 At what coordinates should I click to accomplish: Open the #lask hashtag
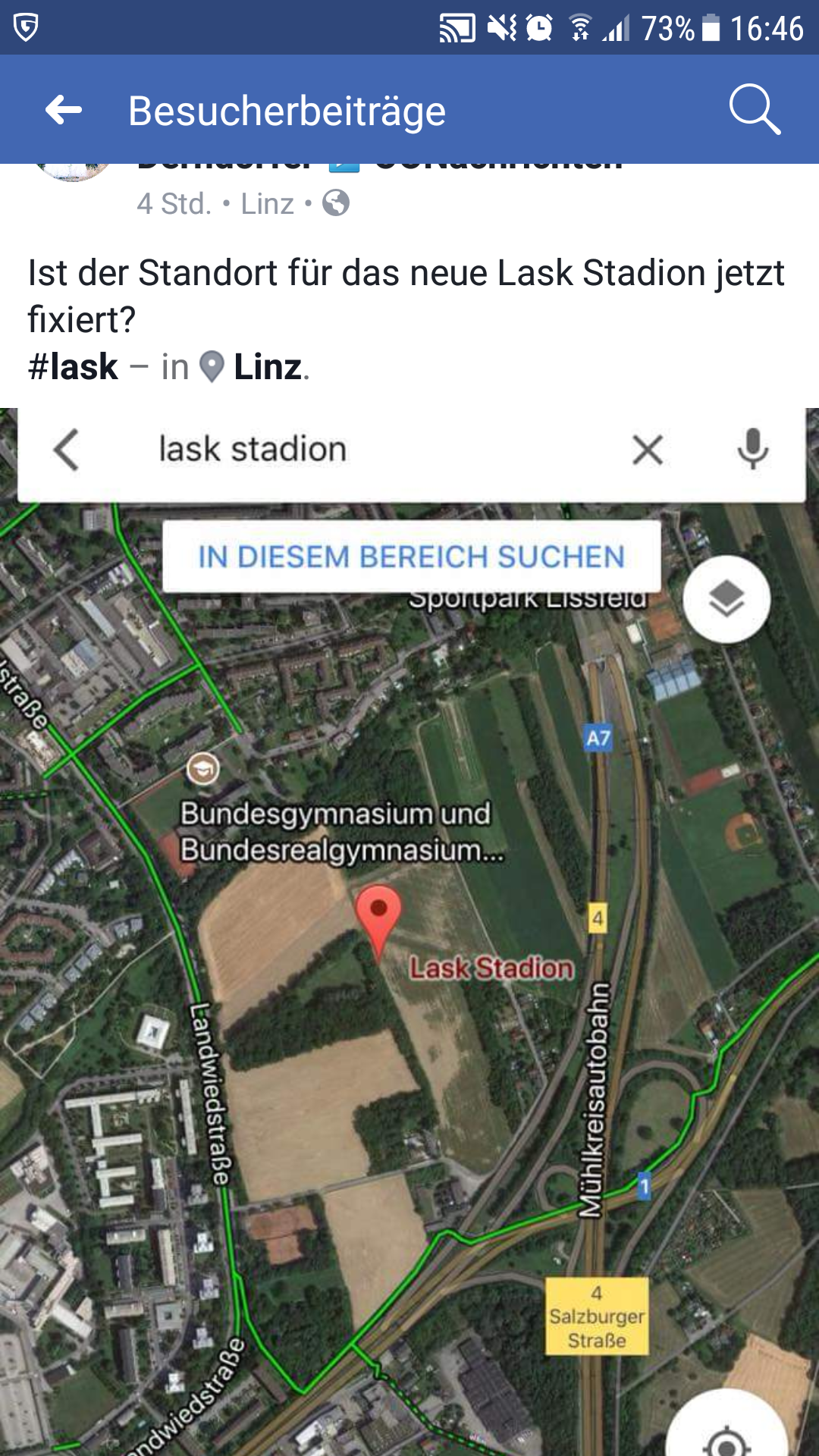click(73, 367)
